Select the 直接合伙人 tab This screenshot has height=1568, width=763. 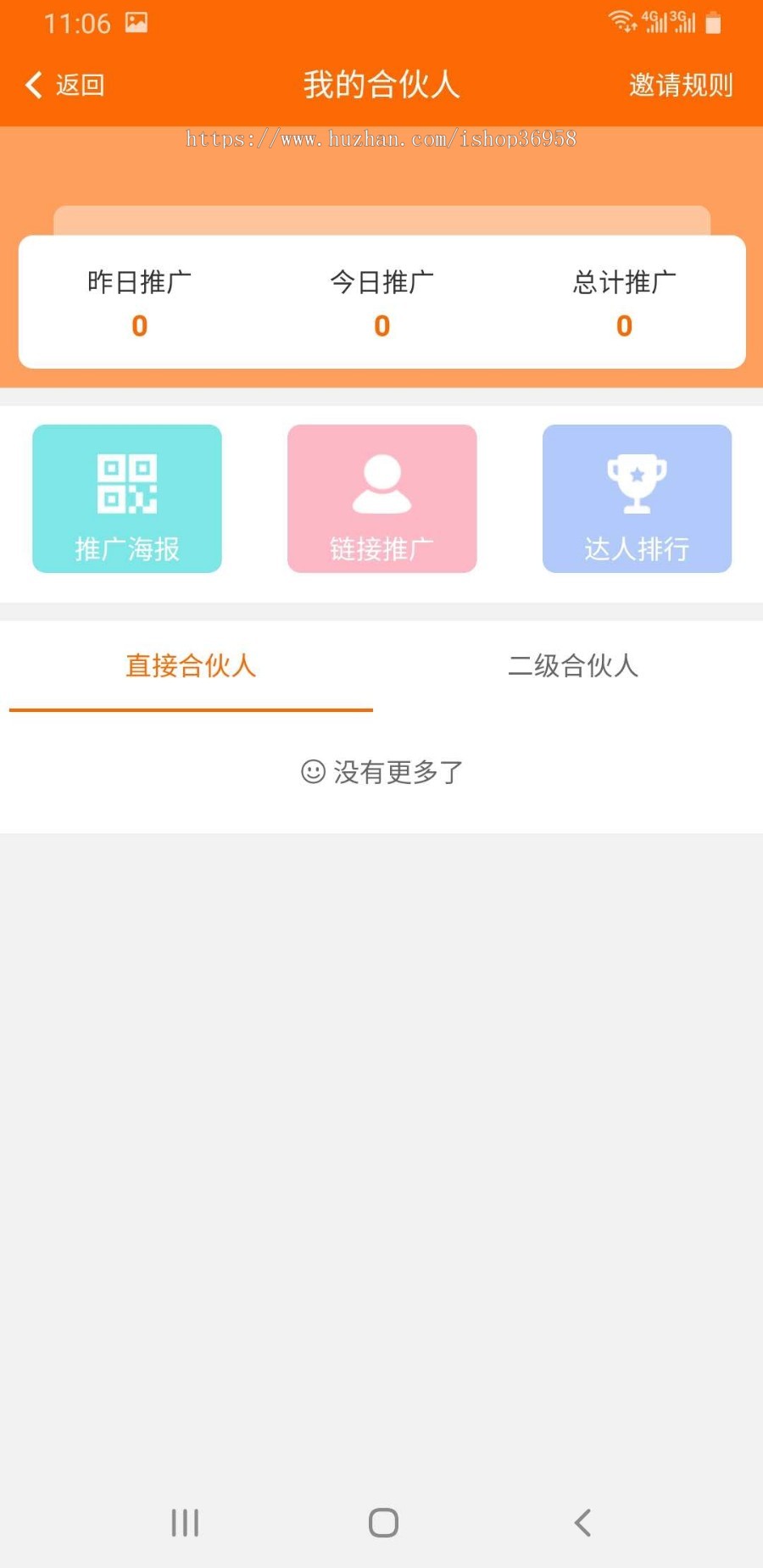[190, 667]
